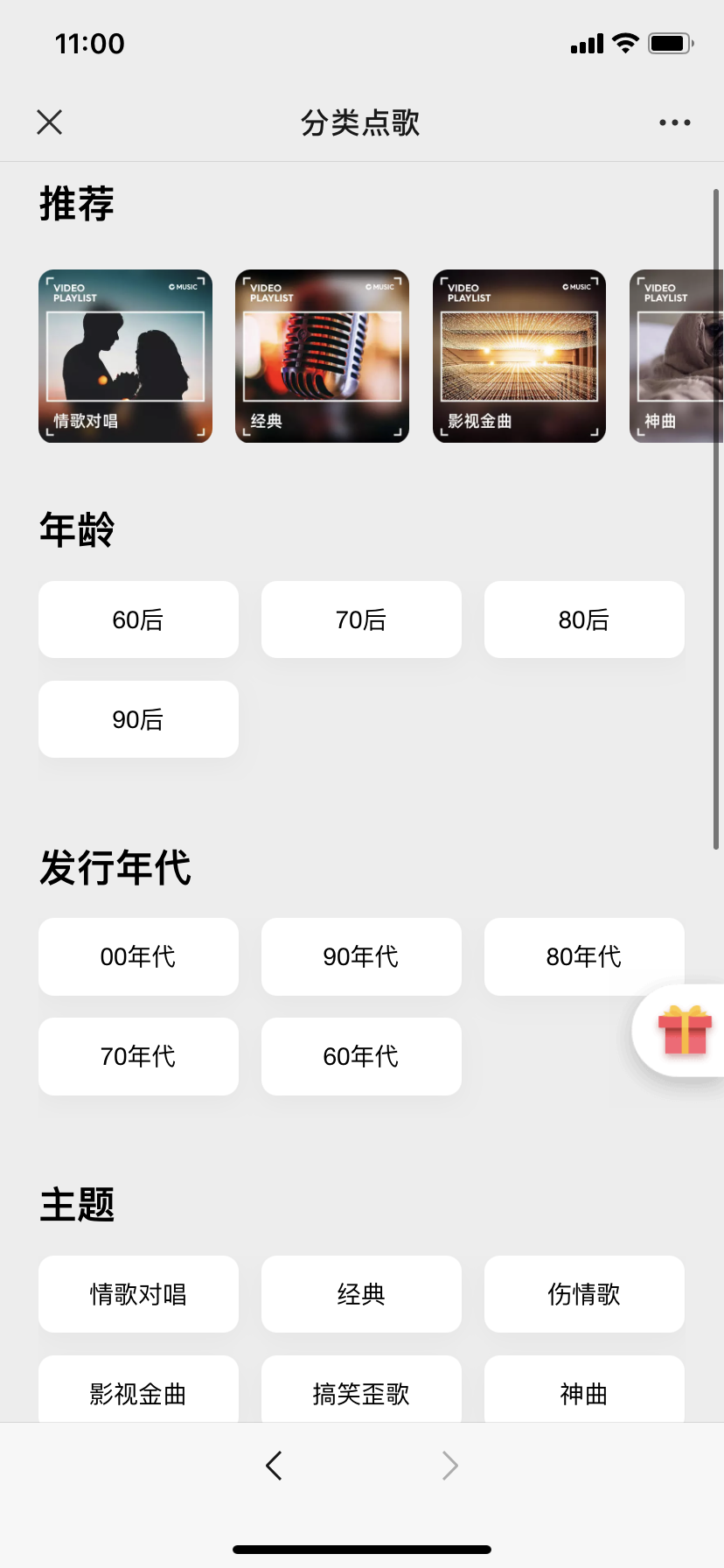Screen dimensions: 724x1568
Task: Tap the forward navigation arrow
Action: point(449,1465)
